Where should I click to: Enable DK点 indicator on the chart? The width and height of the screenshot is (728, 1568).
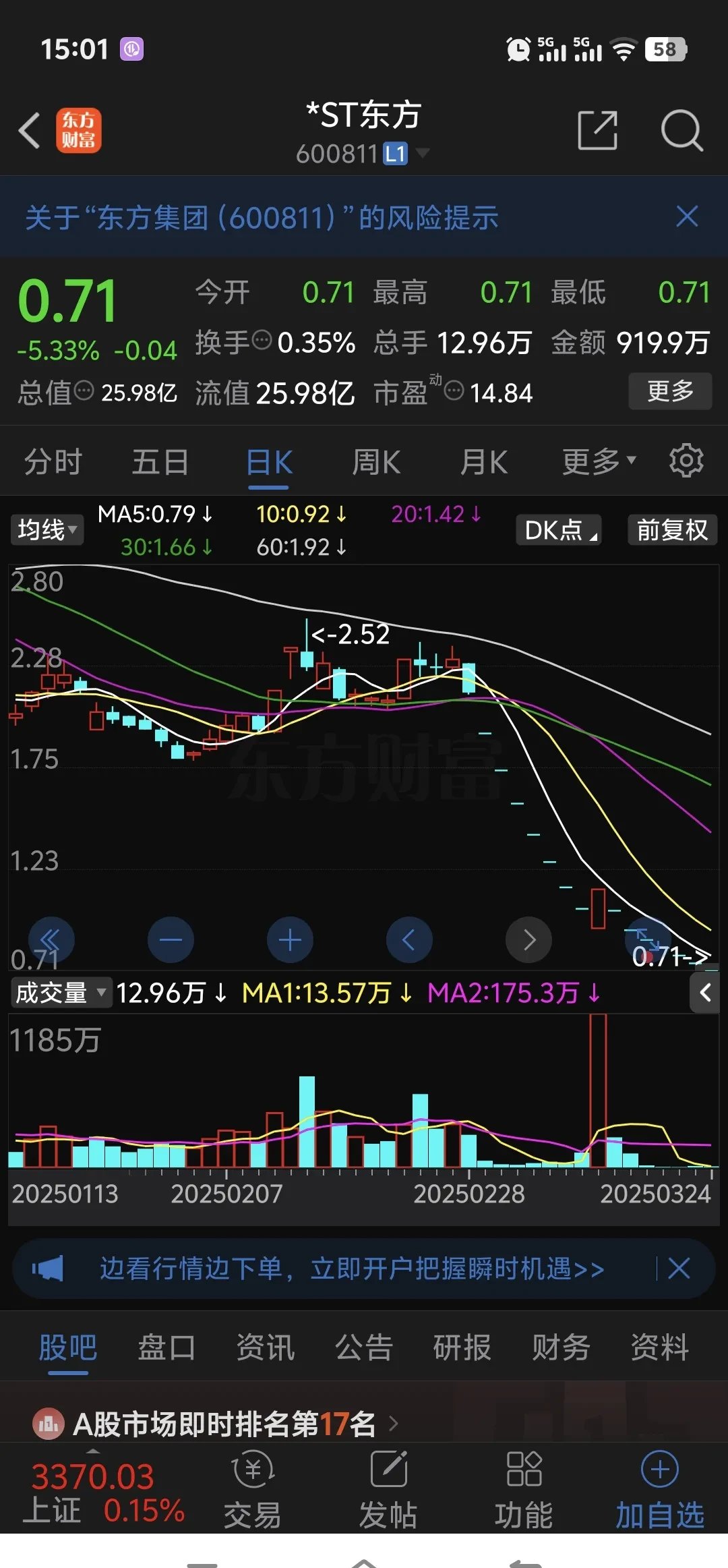coord(558,531)
